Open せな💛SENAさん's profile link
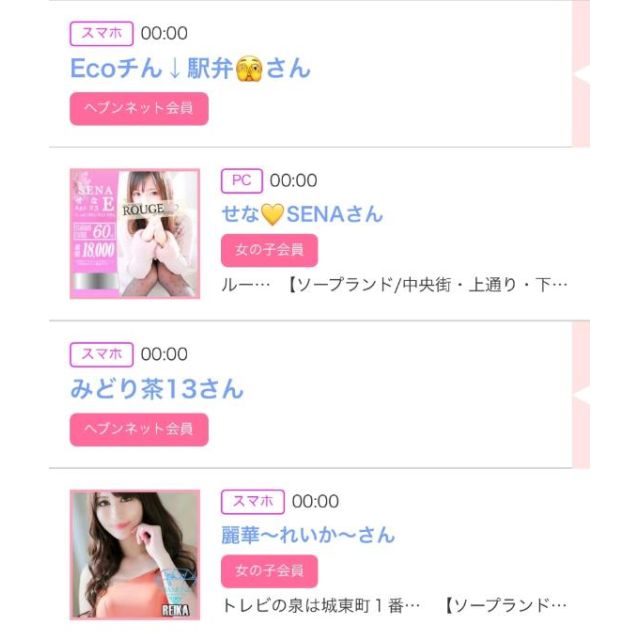The height and width of the screenshot is (640, 640). coord(301,214)
